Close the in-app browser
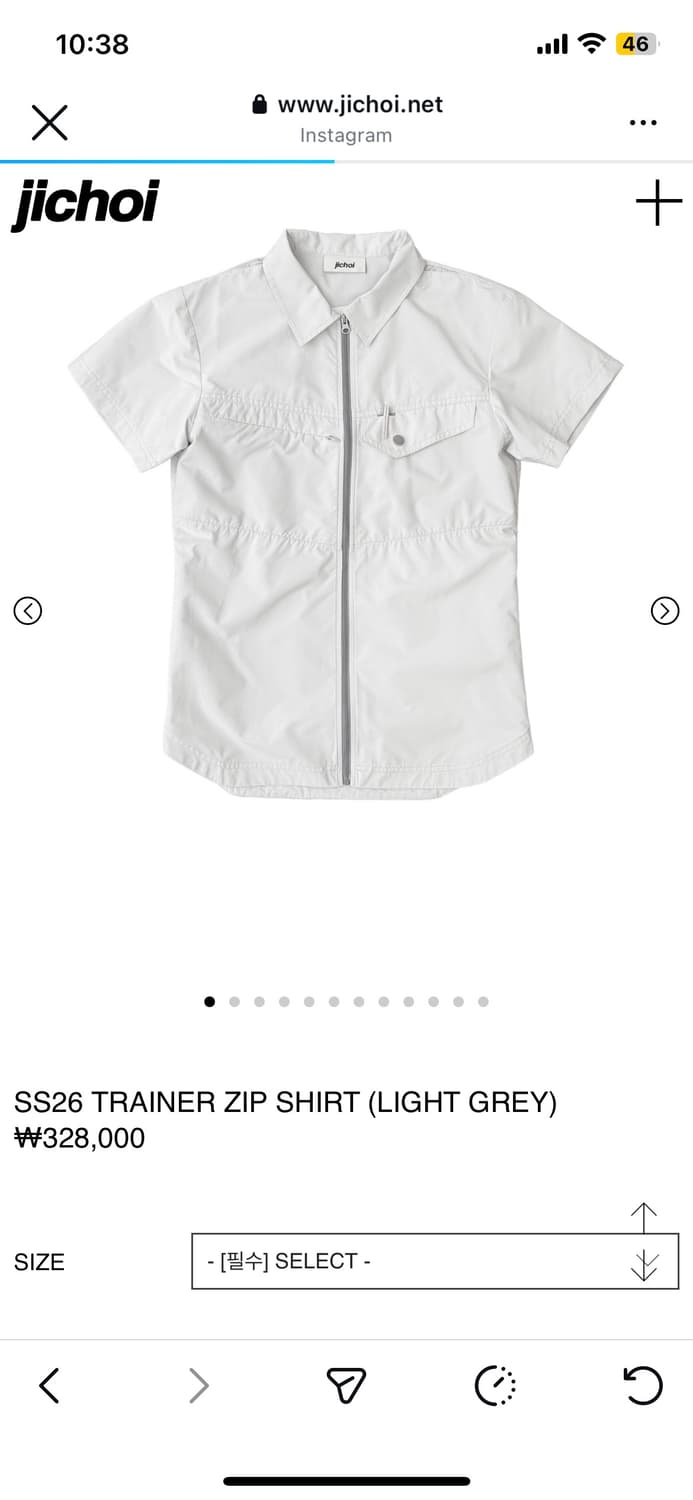693x1500 pixels. point(49,123)
